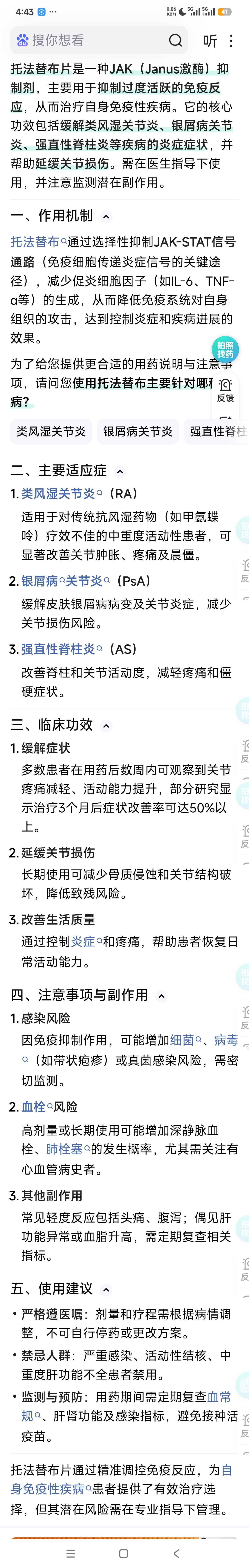Tap the search magnifier icon
The width and height of the screenshot is (249, 1568).
tap(175, 41)
